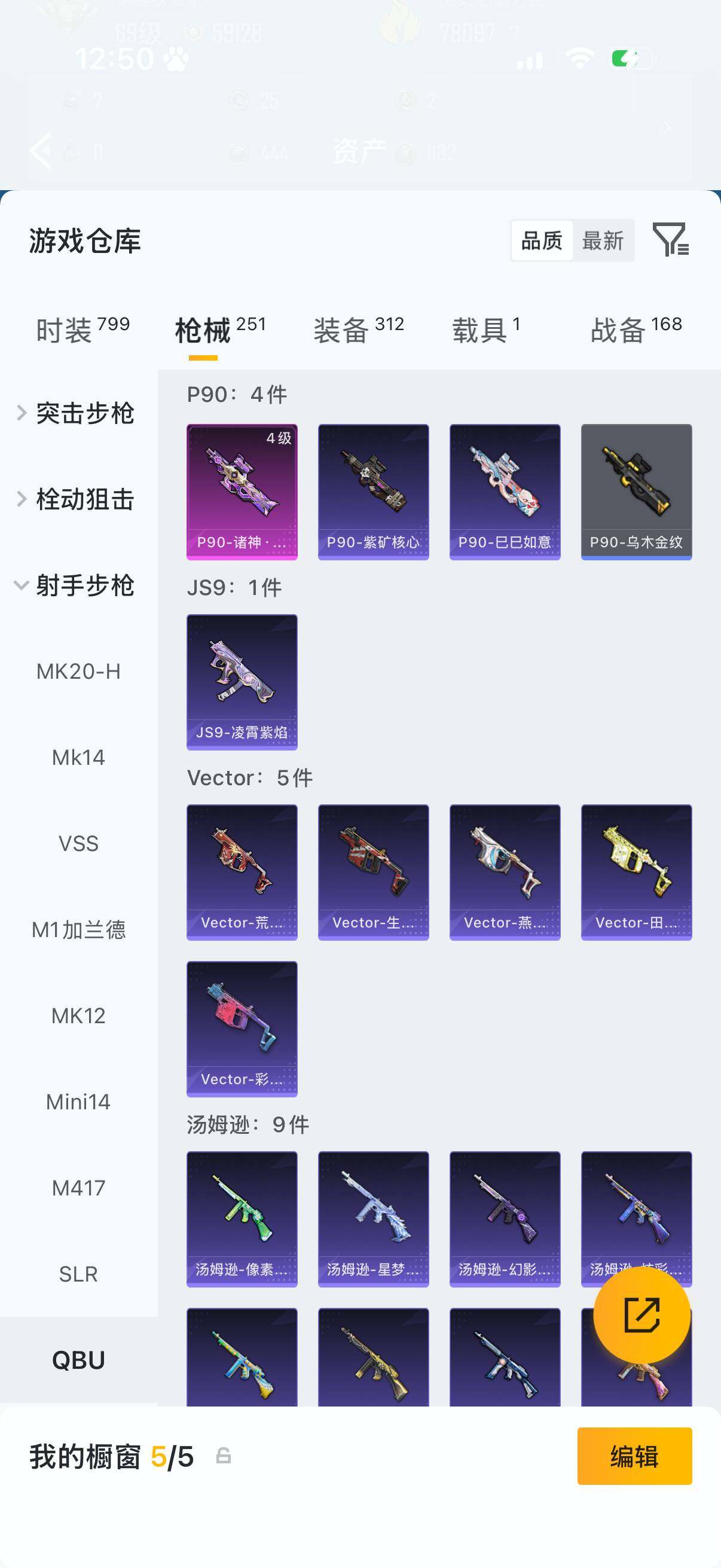
Task: Tap the orange share floating button
Action: (x=641, y=1315)
